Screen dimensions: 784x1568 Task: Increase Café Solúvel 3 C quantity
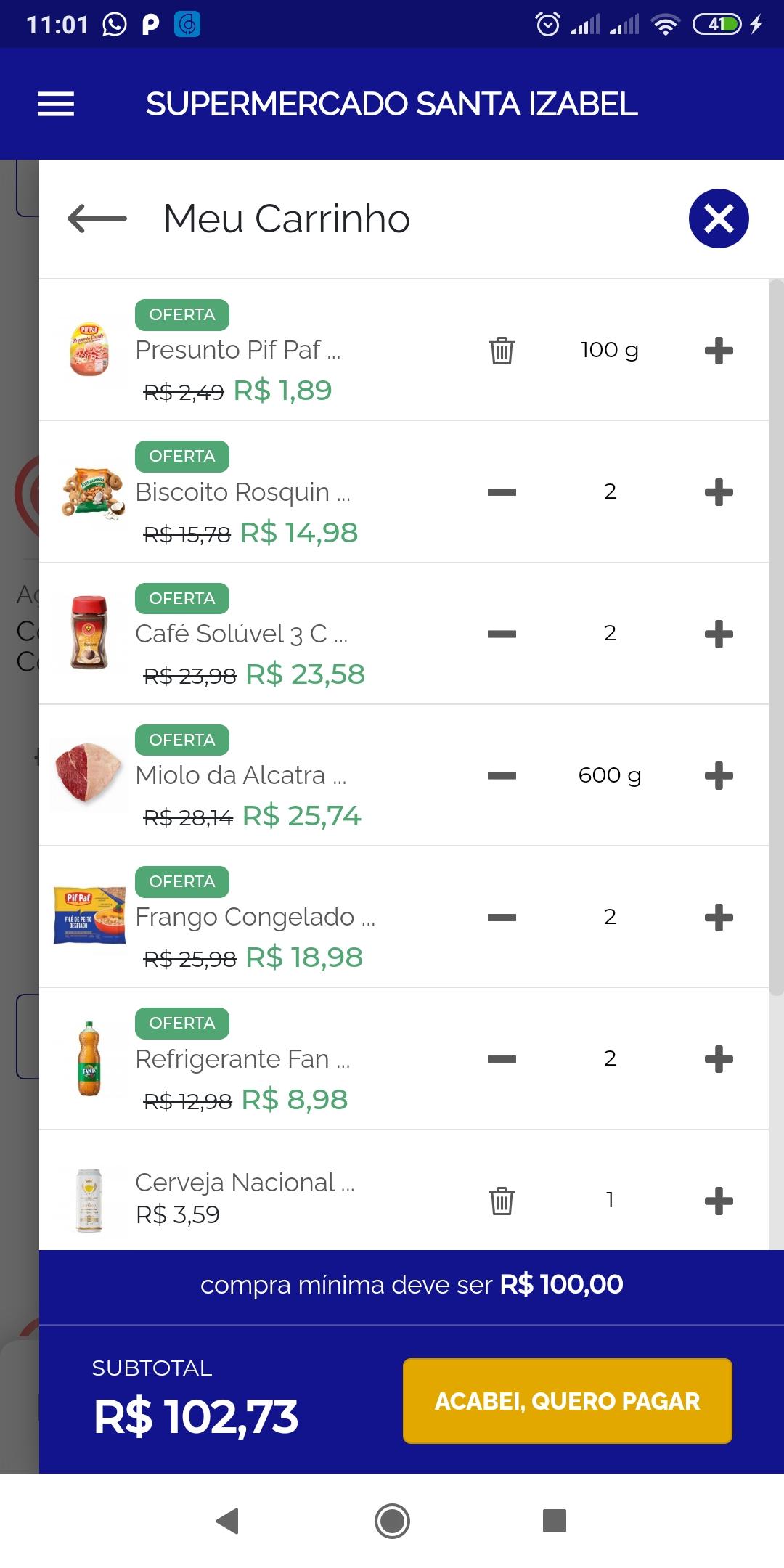click(x=719, y=633)
